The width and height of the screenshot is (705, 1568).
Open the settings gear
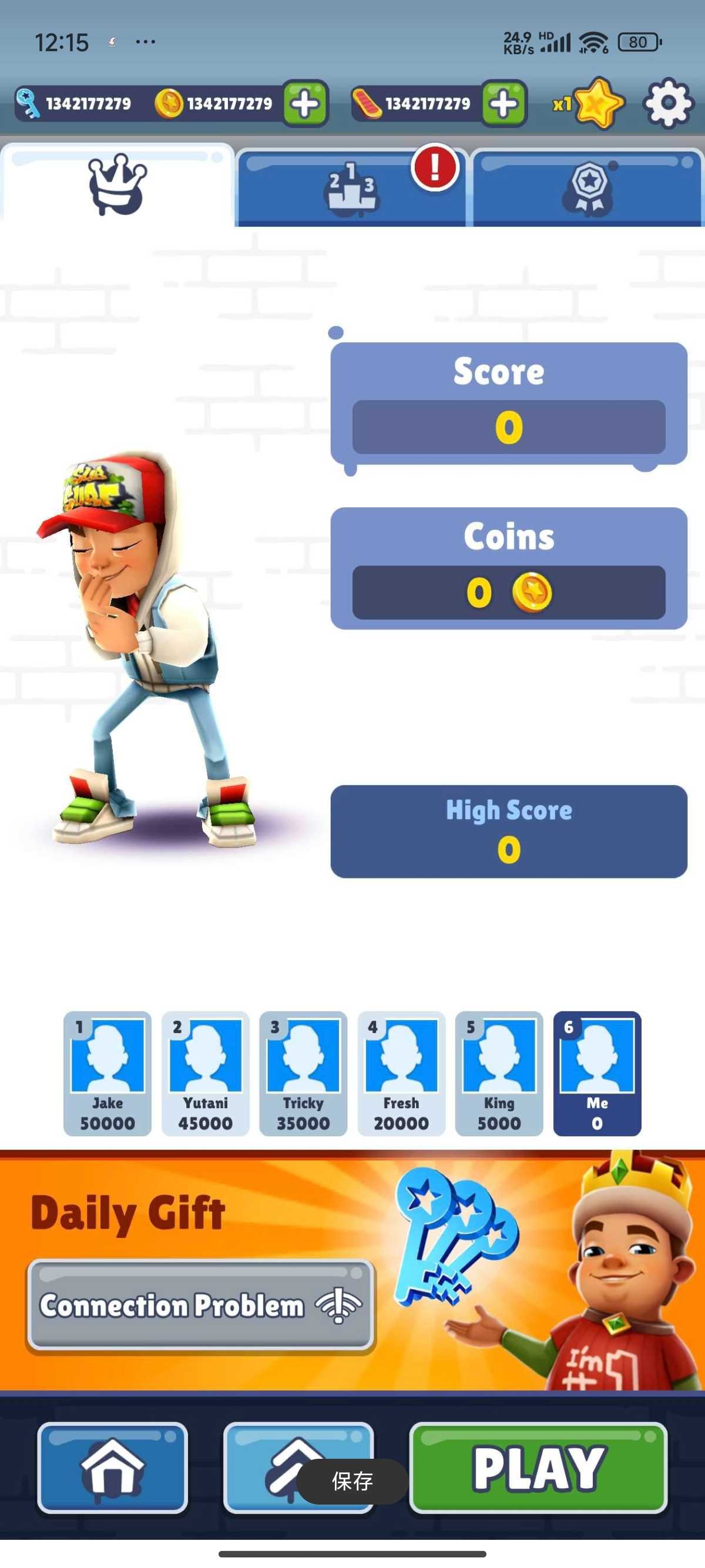click(668, 103)
